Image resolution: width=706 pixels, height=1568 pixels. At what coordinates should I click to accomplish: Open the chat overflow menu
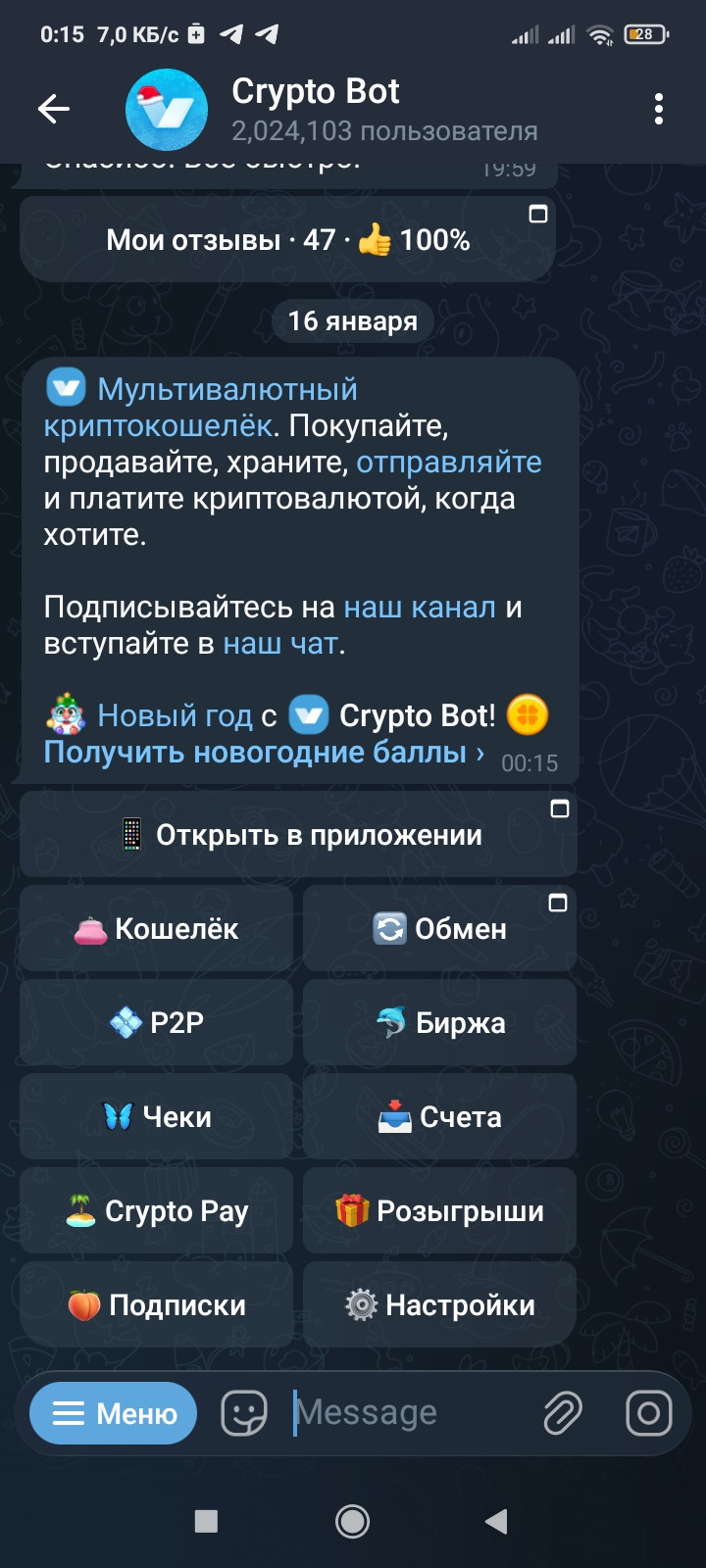point(658,109)
